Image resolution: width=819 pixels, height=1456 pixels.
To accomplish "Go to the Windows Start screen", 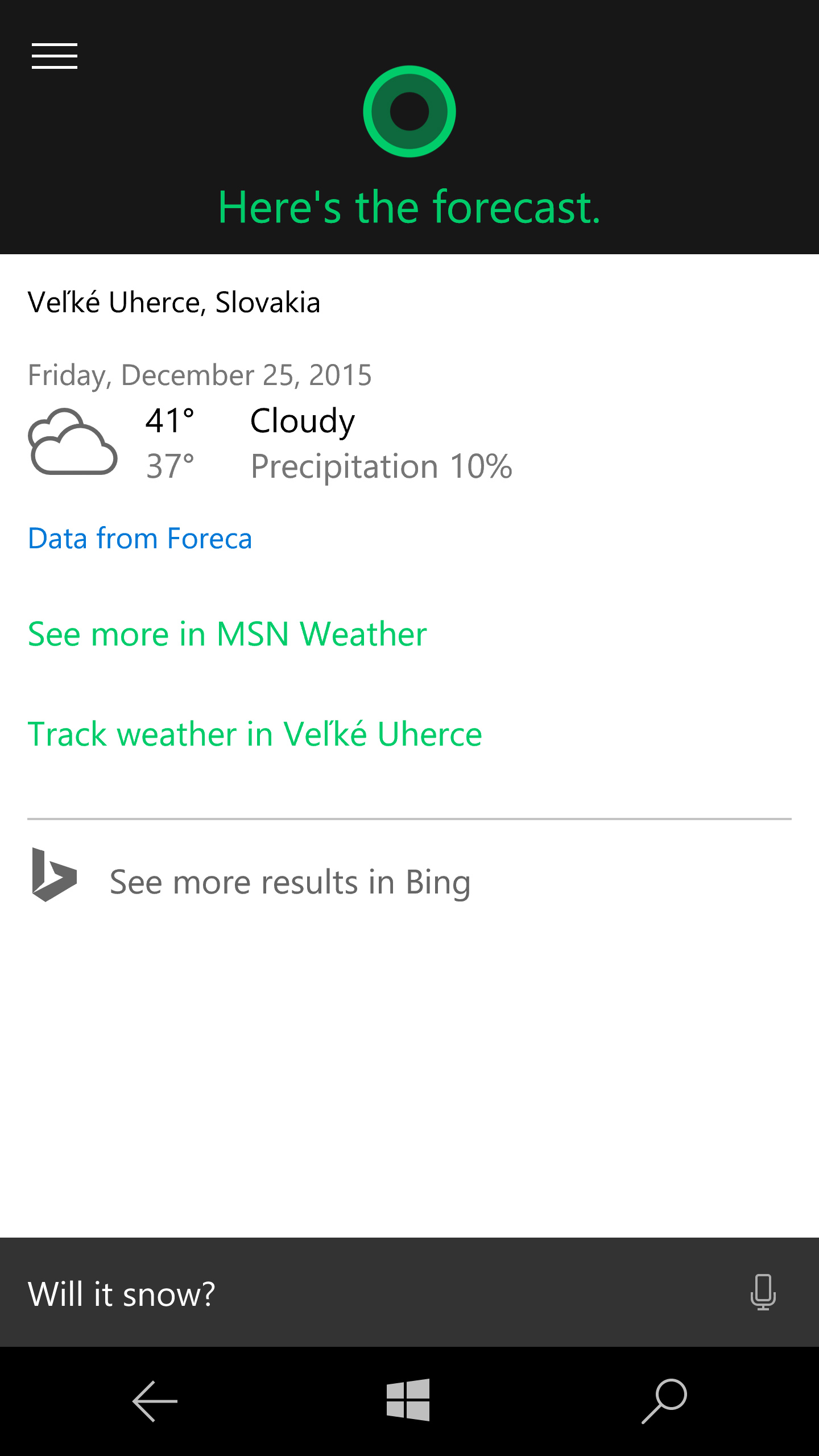I will click(408, 1400).
